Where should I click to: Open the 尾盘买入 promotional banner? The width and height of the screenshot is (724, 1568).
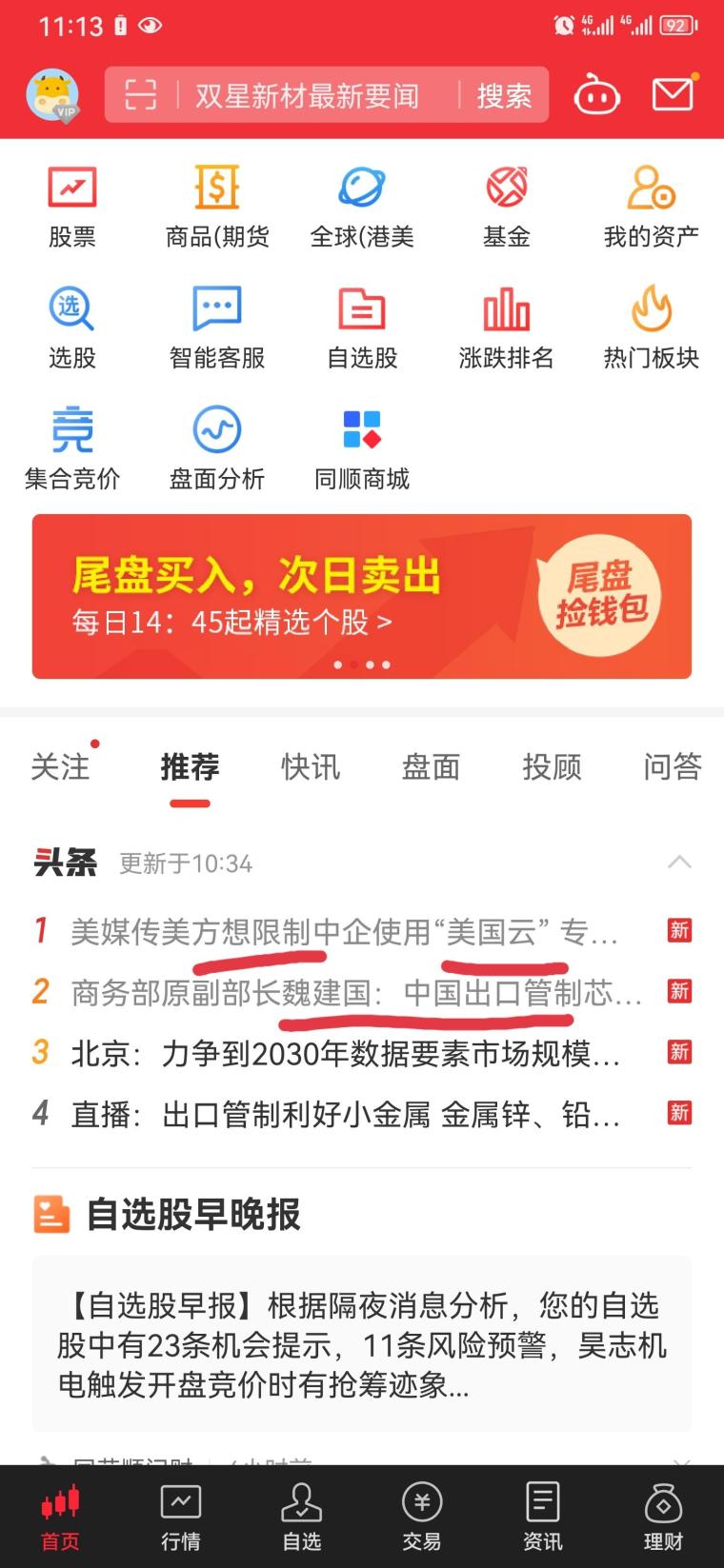[x=362, y=597]
